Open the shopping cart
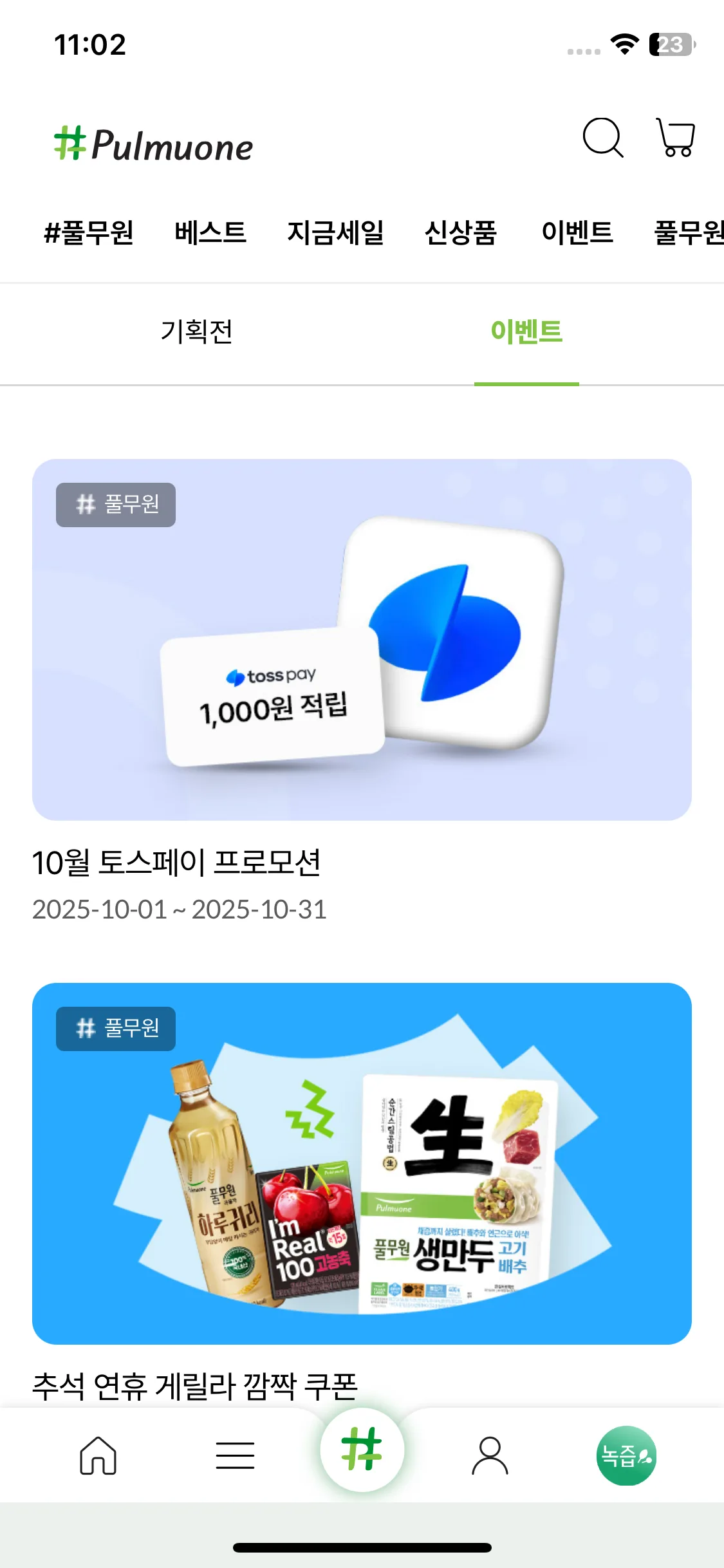Screen dimensions: 724x1568 coord(676,137)
